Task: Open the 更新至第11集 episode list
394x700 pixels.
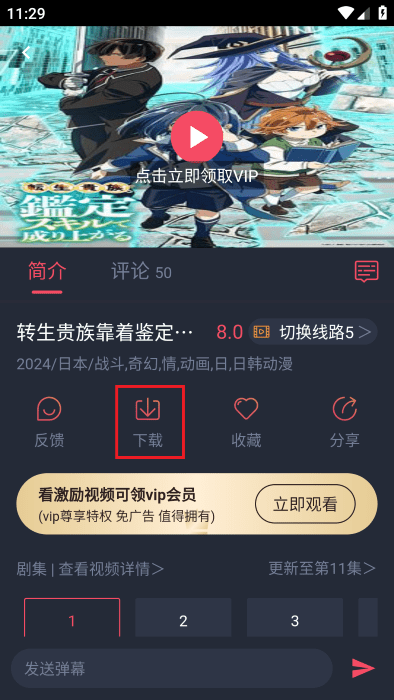Action: tap(322, 568)
